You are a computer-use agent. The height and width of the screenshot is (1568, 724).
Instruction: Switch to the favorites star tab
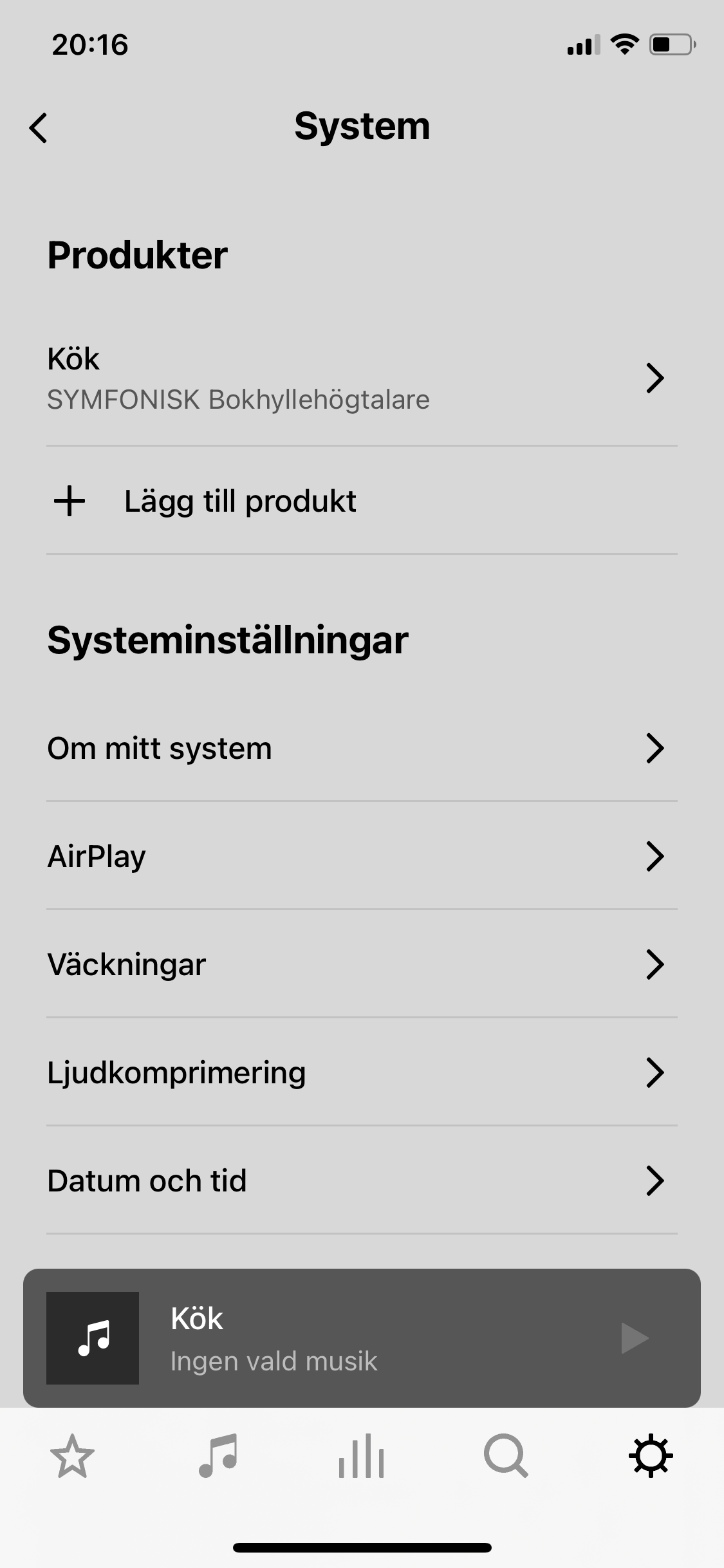point(72,1456)
